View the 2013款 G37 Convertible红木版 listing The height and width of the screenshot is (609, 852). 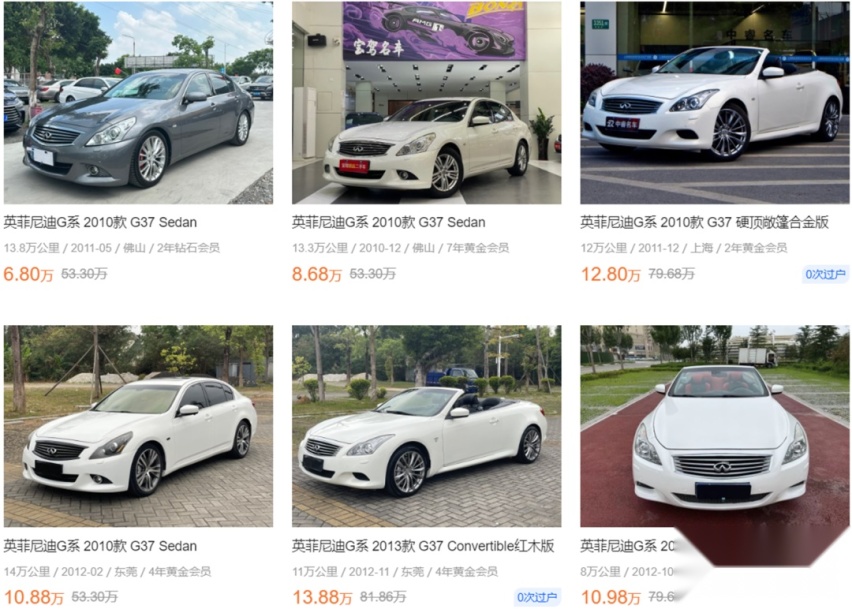(422, 546)
